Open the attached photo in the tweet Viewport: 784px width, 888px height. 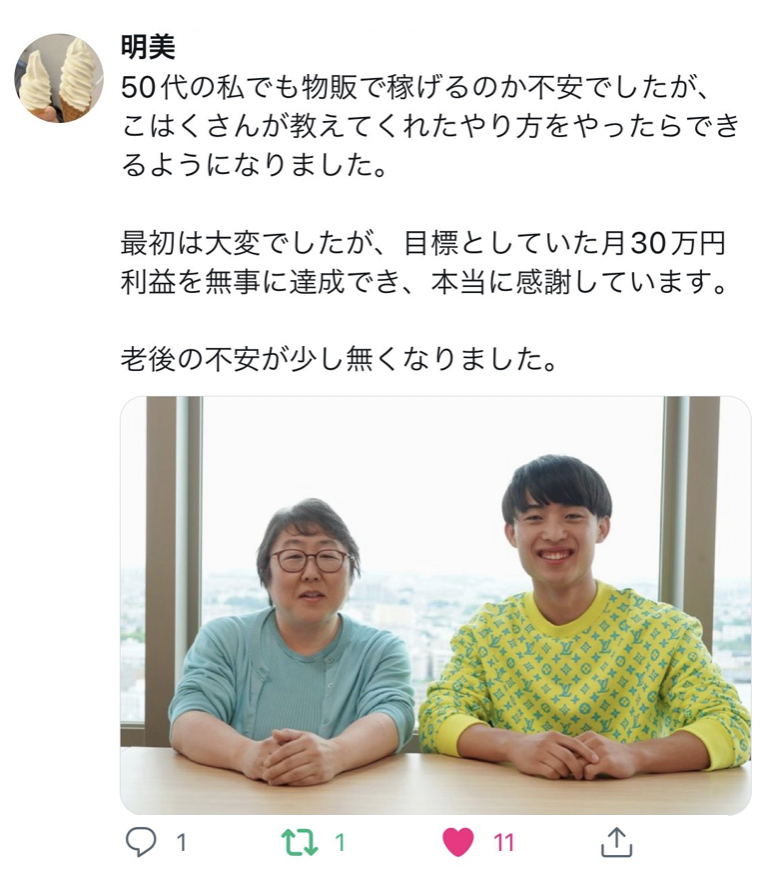point(435,605)
